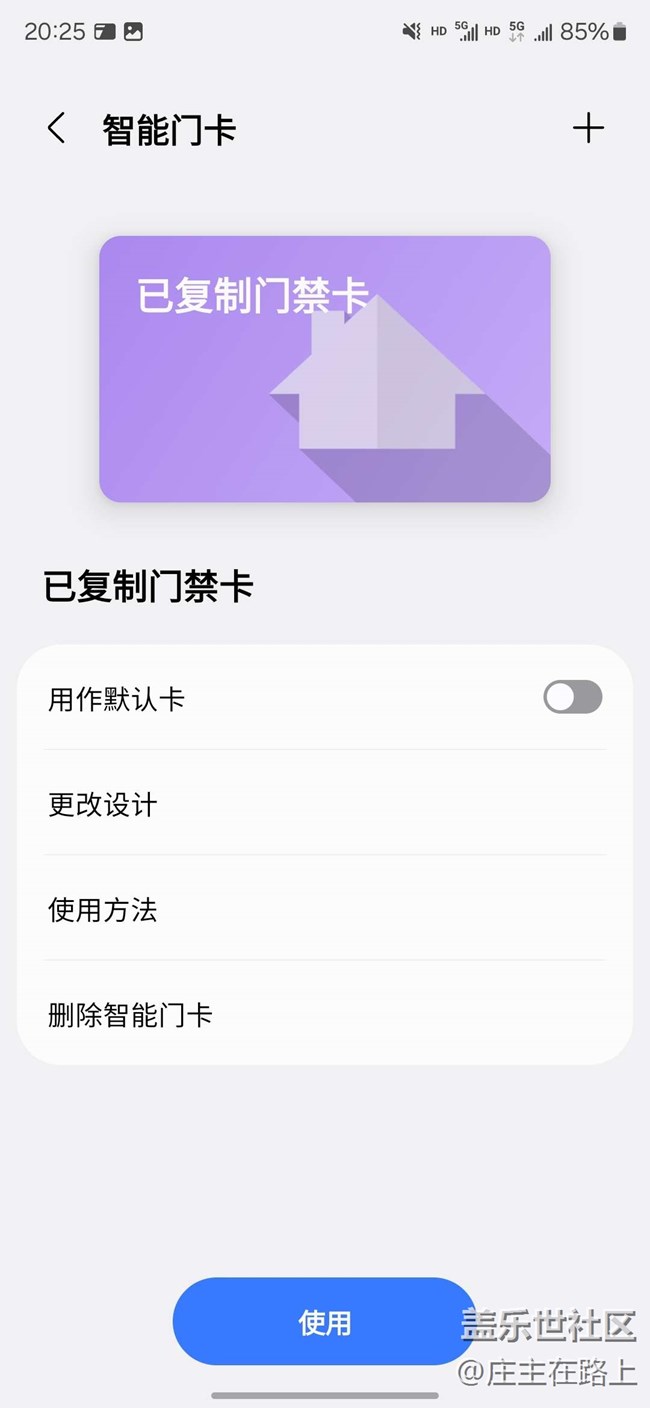The image size is (650, 1408).
Task: Open 更改设计 option
Action: tap(324, 804)
